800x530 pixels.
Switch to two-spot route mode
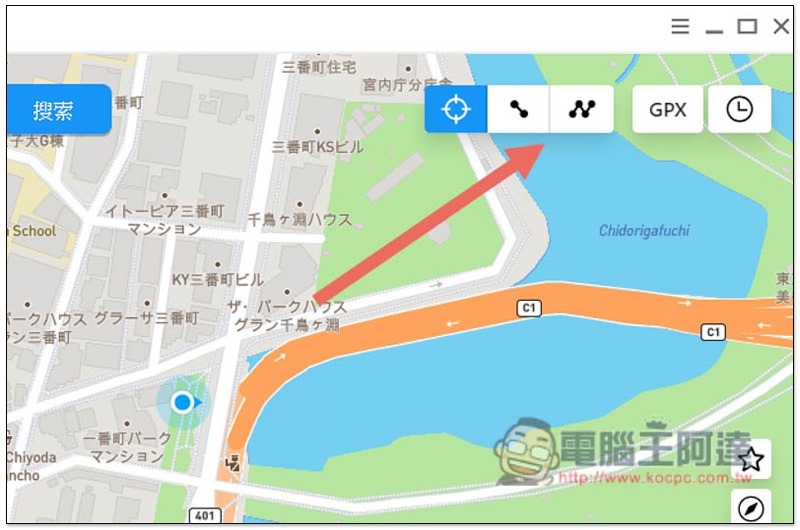[x=518, y=110]
